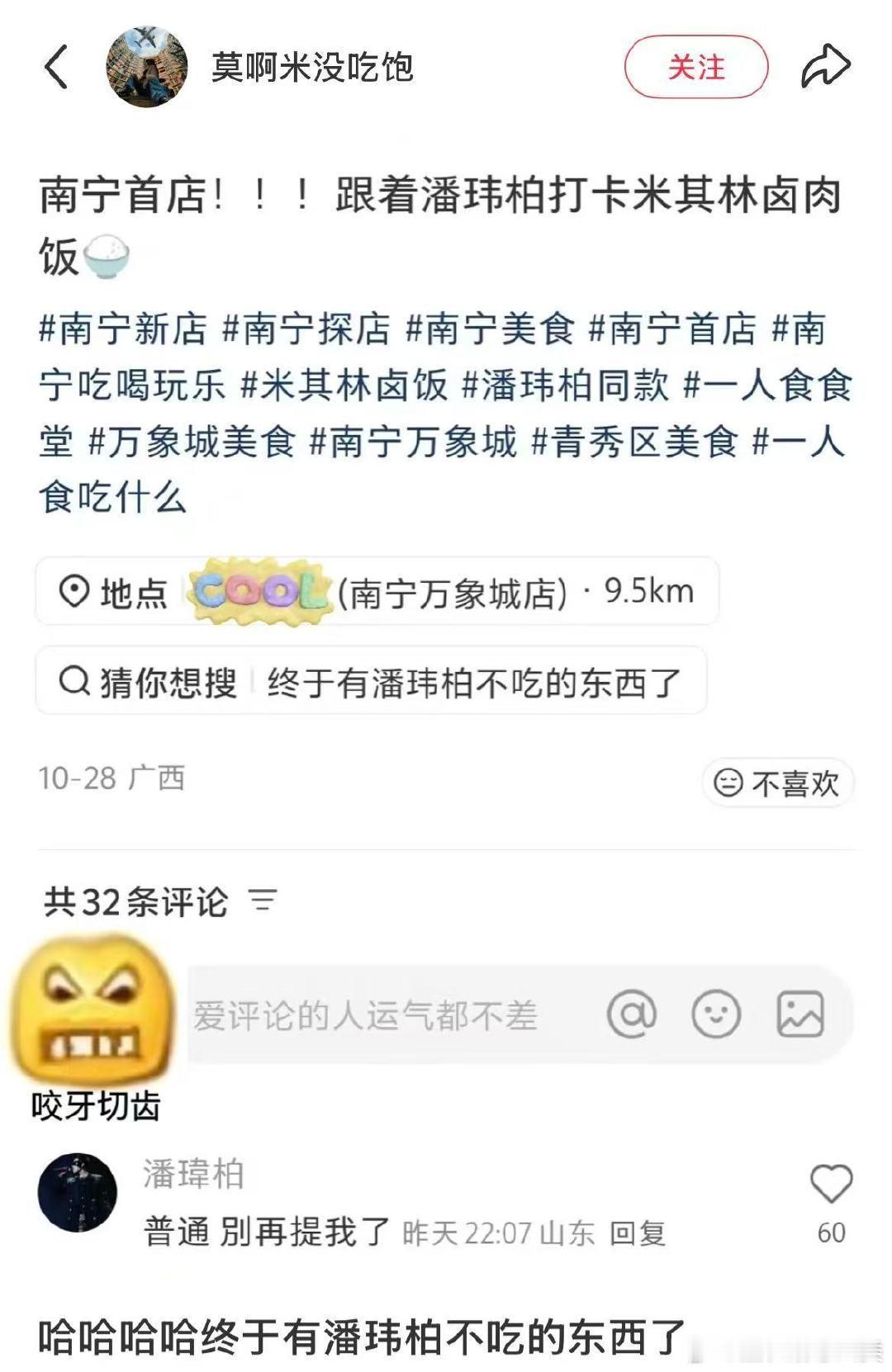Click 莫啊米没吃饱's profile avatar
892x1372 pixels.
point(149,69)
